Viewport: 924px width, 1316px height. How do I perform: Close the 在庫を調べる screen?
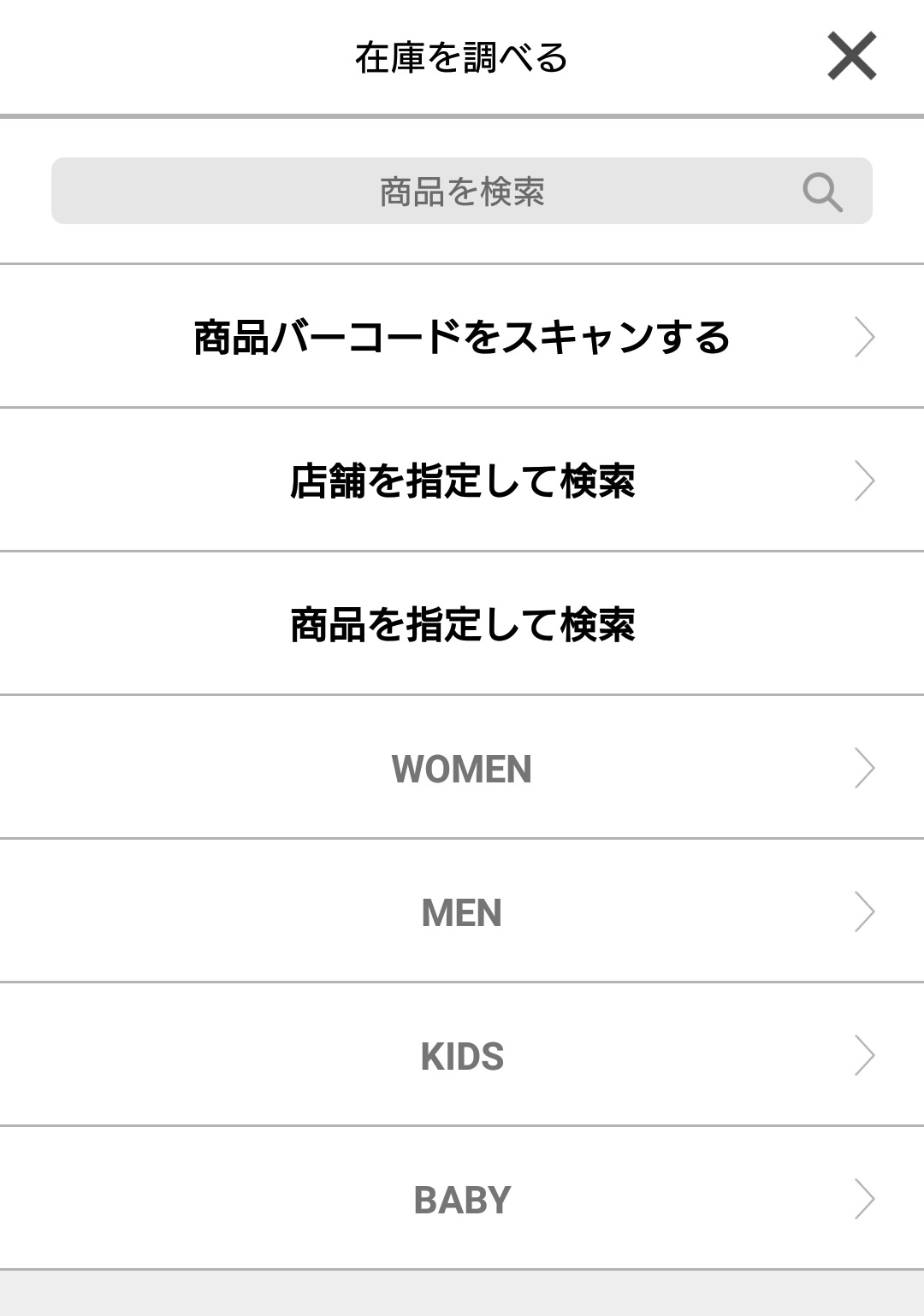(851, 56)
